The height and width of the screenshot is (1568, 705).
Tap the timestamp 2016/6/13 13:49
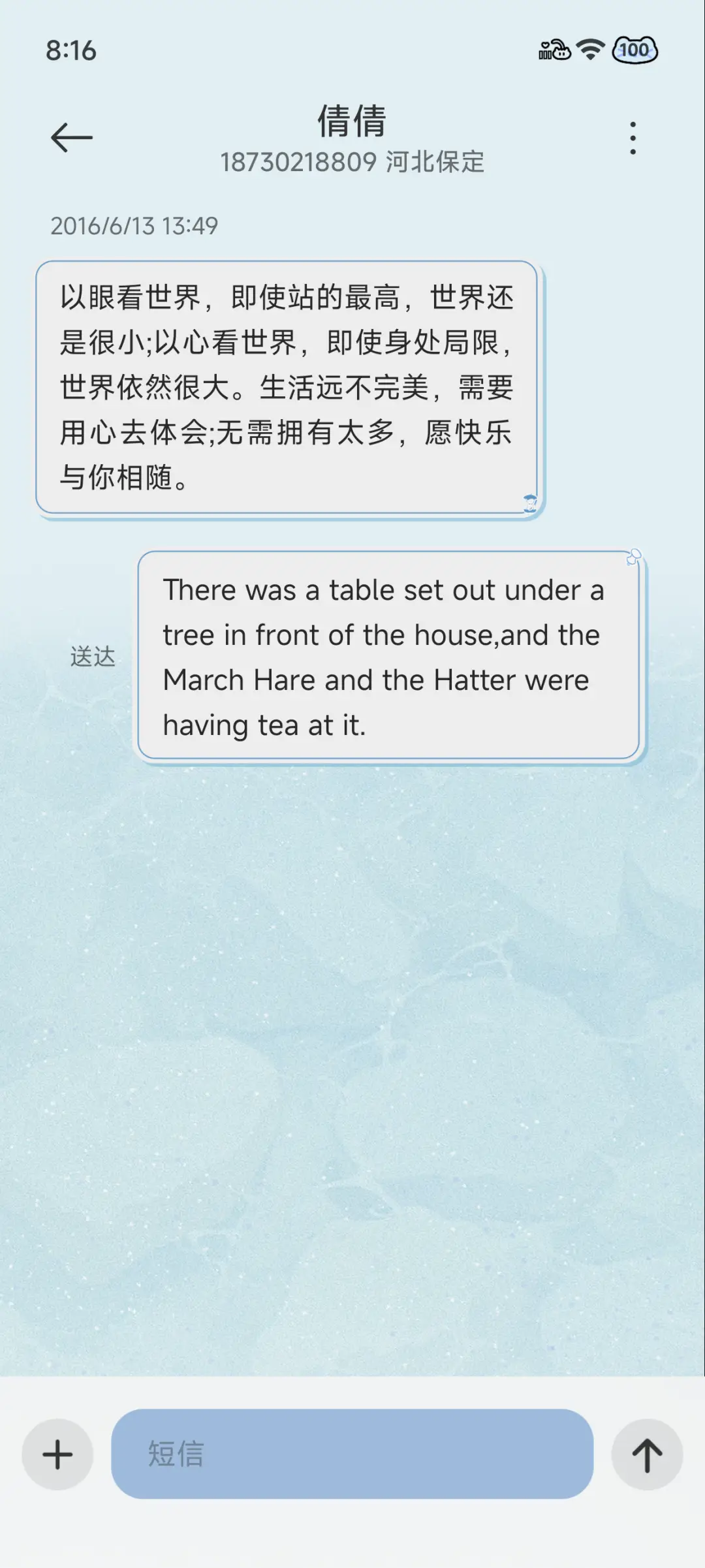coord(134,227)
